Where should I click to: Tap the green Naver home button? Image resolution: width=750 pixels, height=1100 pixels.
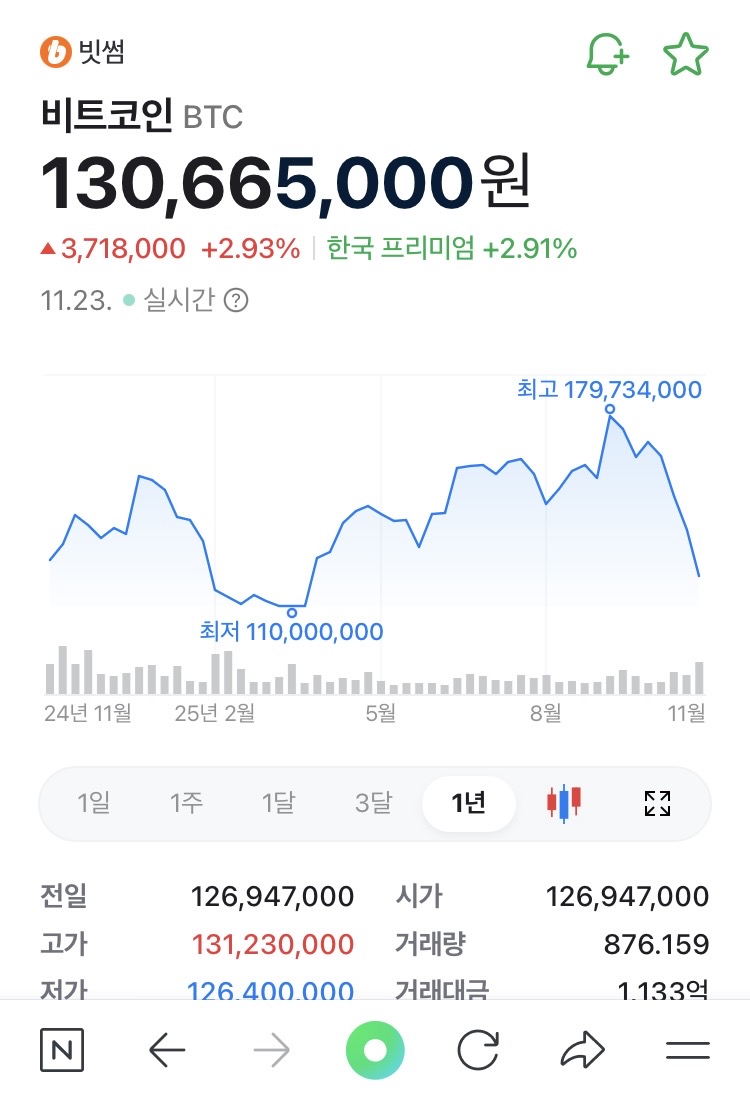[374, 1049]
